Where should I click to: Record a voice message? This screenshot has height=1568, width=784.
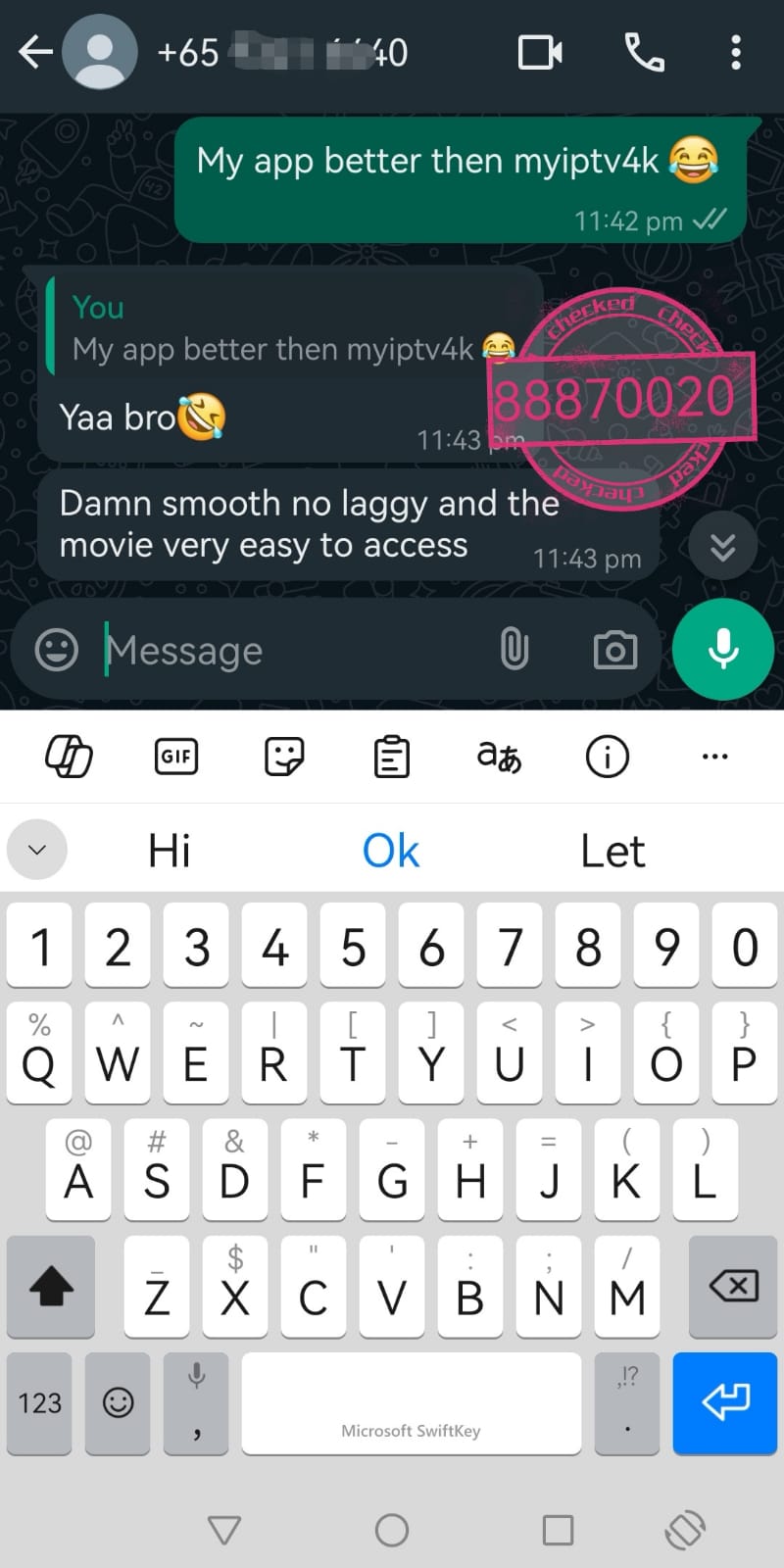[x=723, y=649]
